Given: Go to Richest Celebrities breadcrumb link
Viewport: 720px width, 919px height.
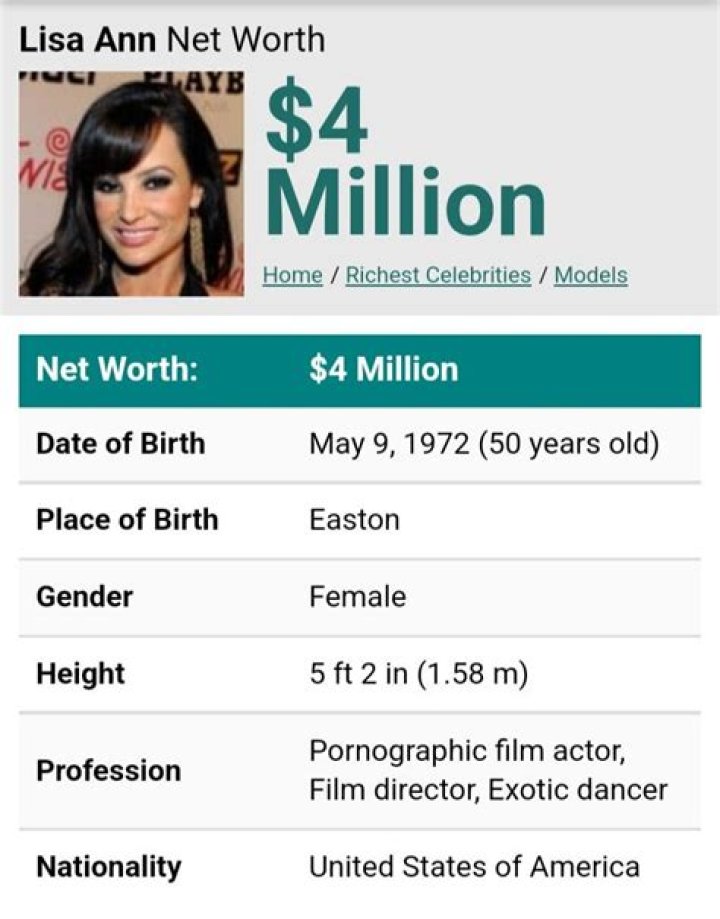Looking at the screenshot, I should (438, 275).
